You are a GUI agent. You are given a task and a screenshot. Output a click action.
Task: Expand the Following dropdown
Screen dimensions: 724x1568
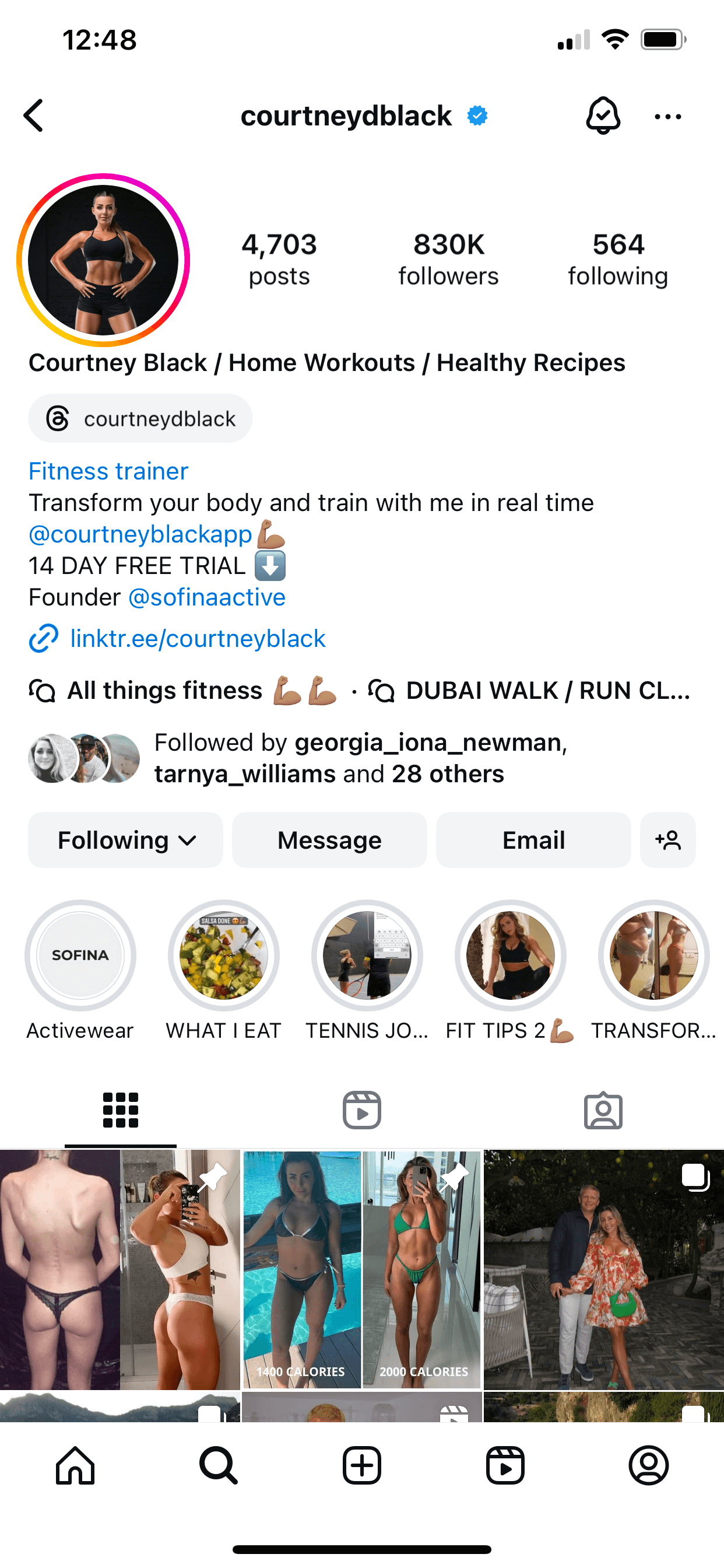(x=126, y=840)
